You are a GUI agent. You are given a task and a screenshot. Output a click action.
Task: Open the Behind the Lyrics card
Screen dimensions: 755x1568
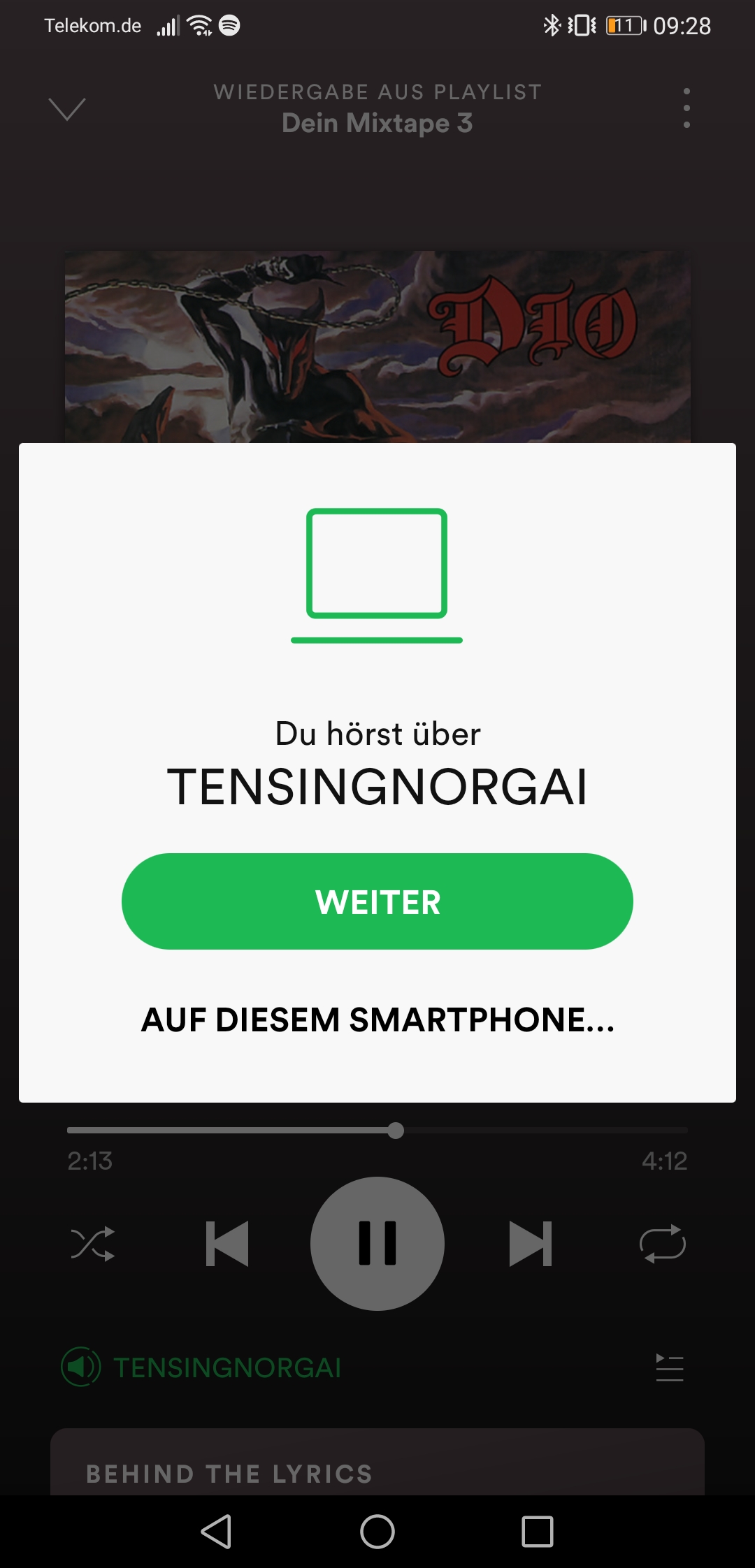tap(377, 1466)
